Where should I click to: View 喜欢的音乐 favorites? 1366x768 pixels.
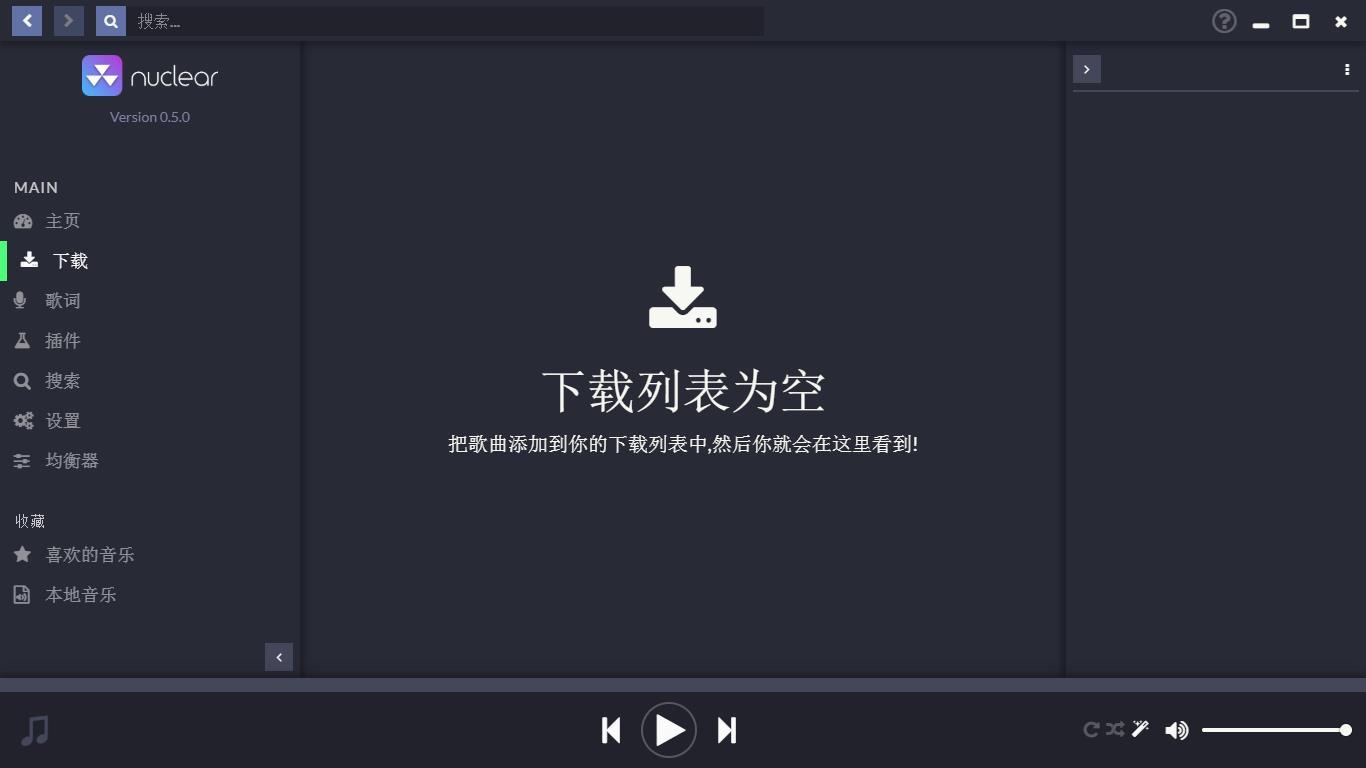click(89, 555)
